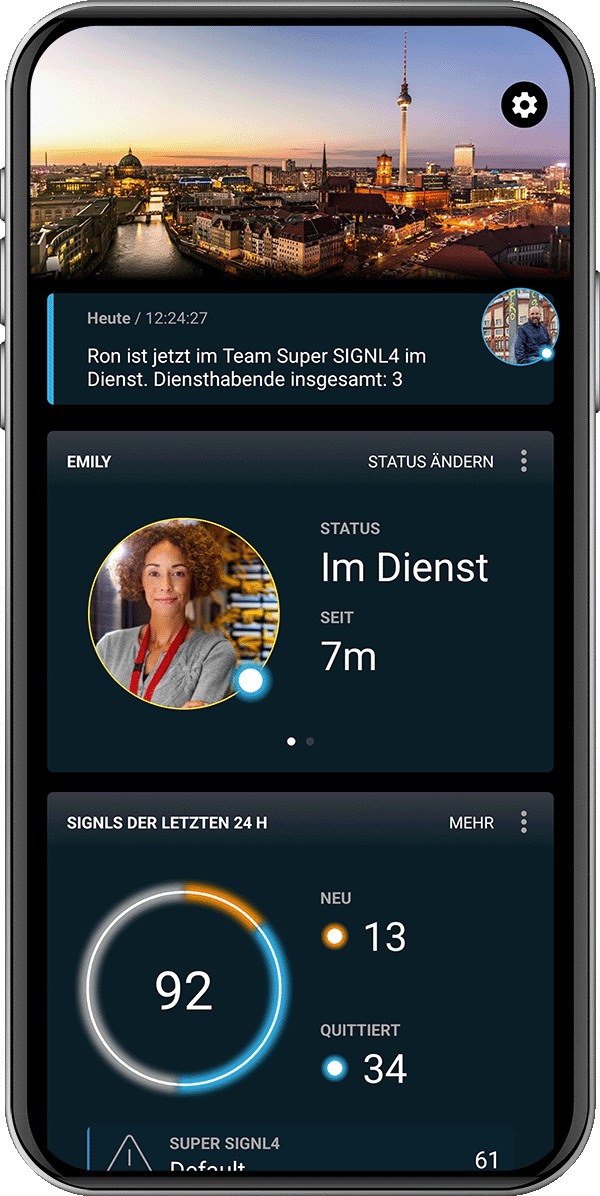Open the SUPER SIGNL4 Default row
The height and width of the screenshot is (1196, 600).
pos(300,1149)
